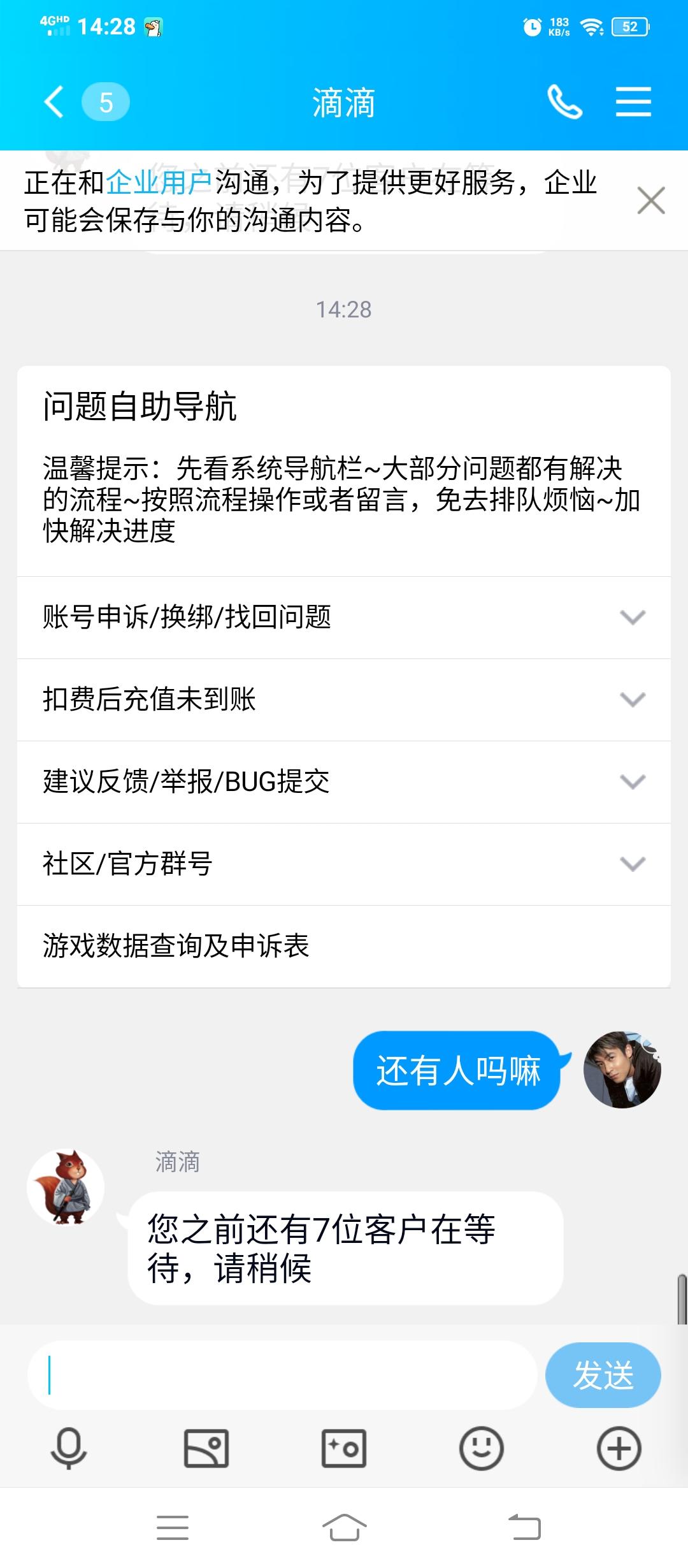
Task: Expand the 社区/官方群号 section
Action: click(x=344, y=866)
